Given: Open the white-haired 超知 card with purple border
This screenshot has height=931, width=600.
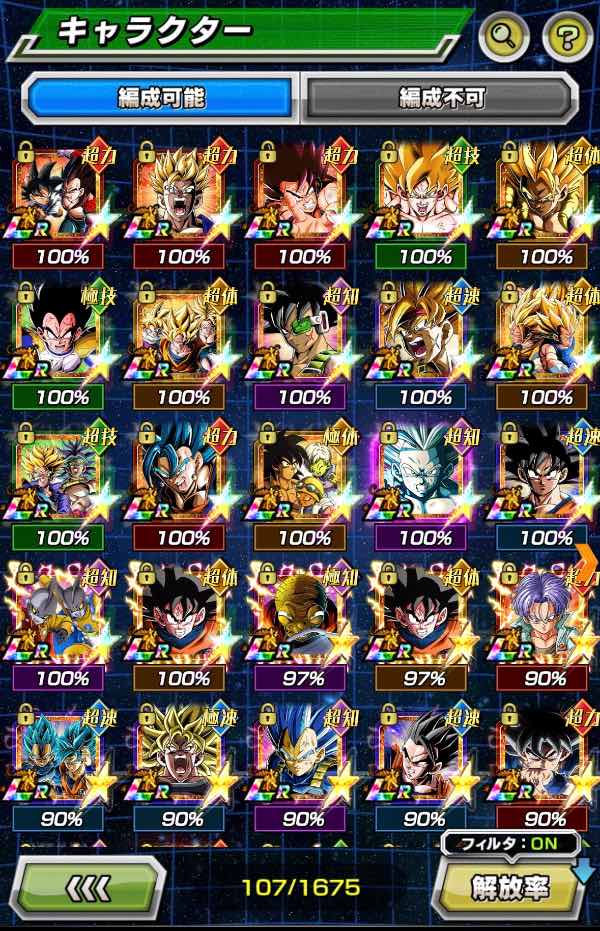Looking at the screenshot, I should pos(426,476).
